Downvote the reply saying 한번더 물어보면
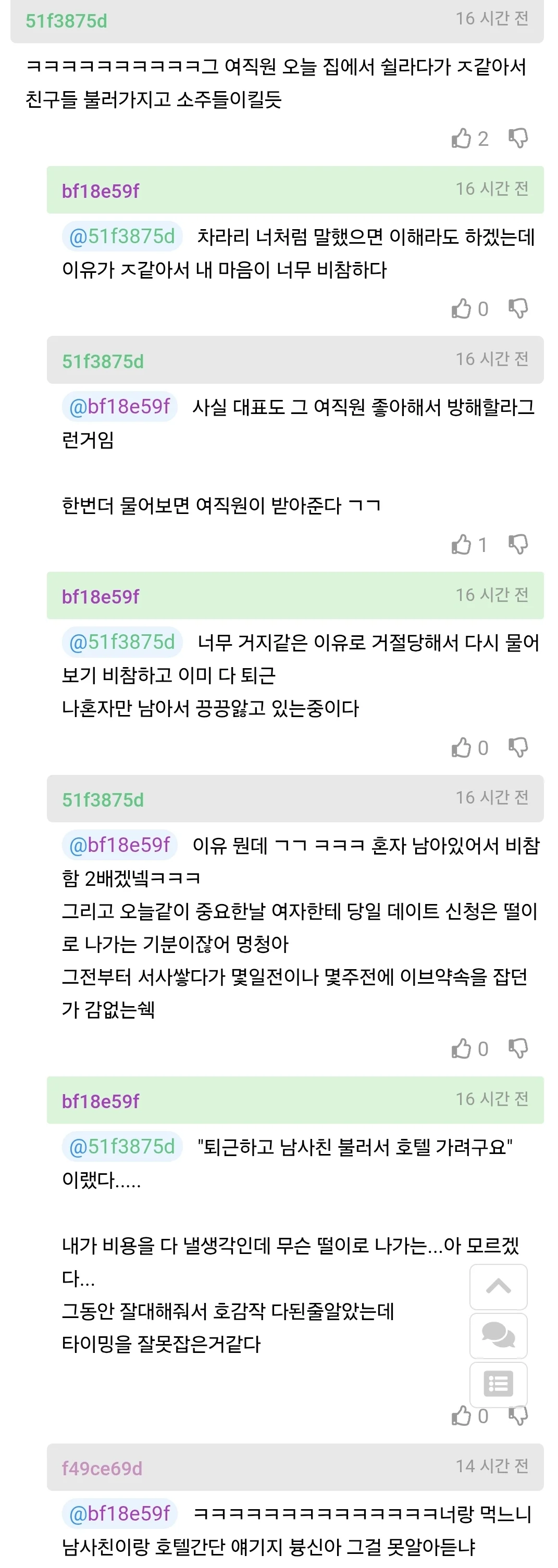This screenshot has width=558, height=1568. 518,545
